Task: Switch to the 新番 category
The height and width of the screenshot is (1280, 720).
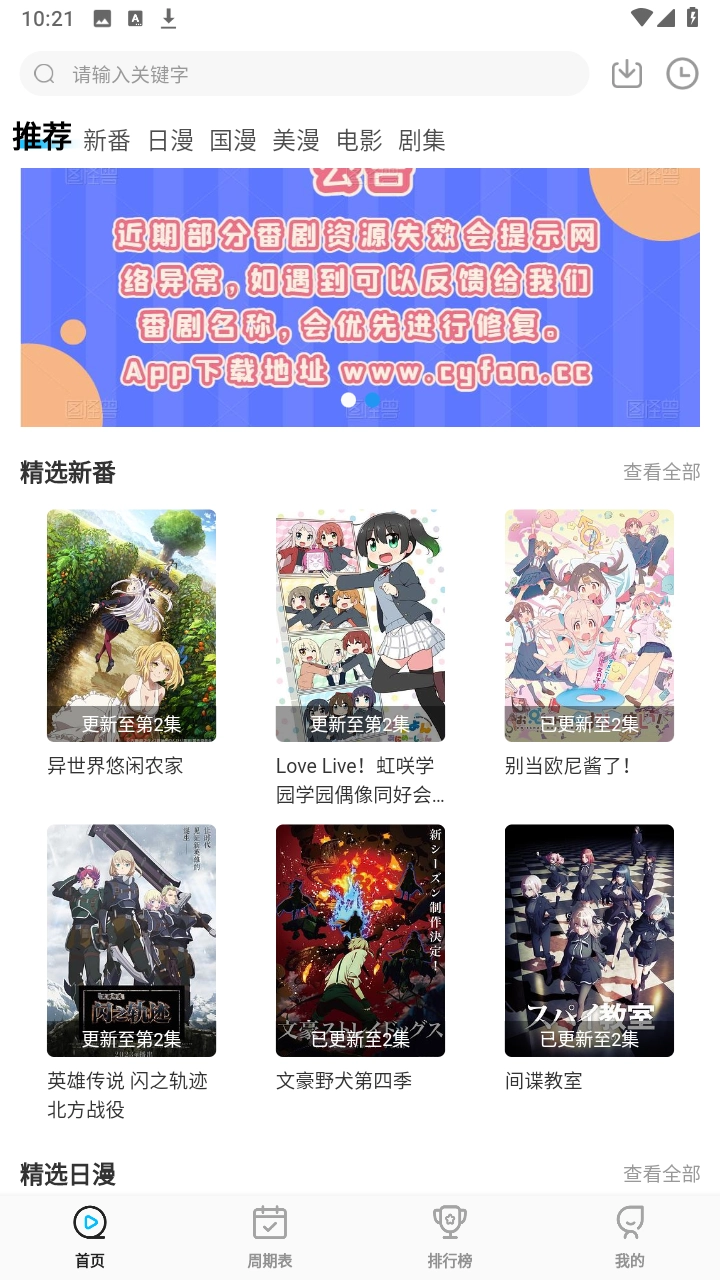Action: (x=108, y=140)
